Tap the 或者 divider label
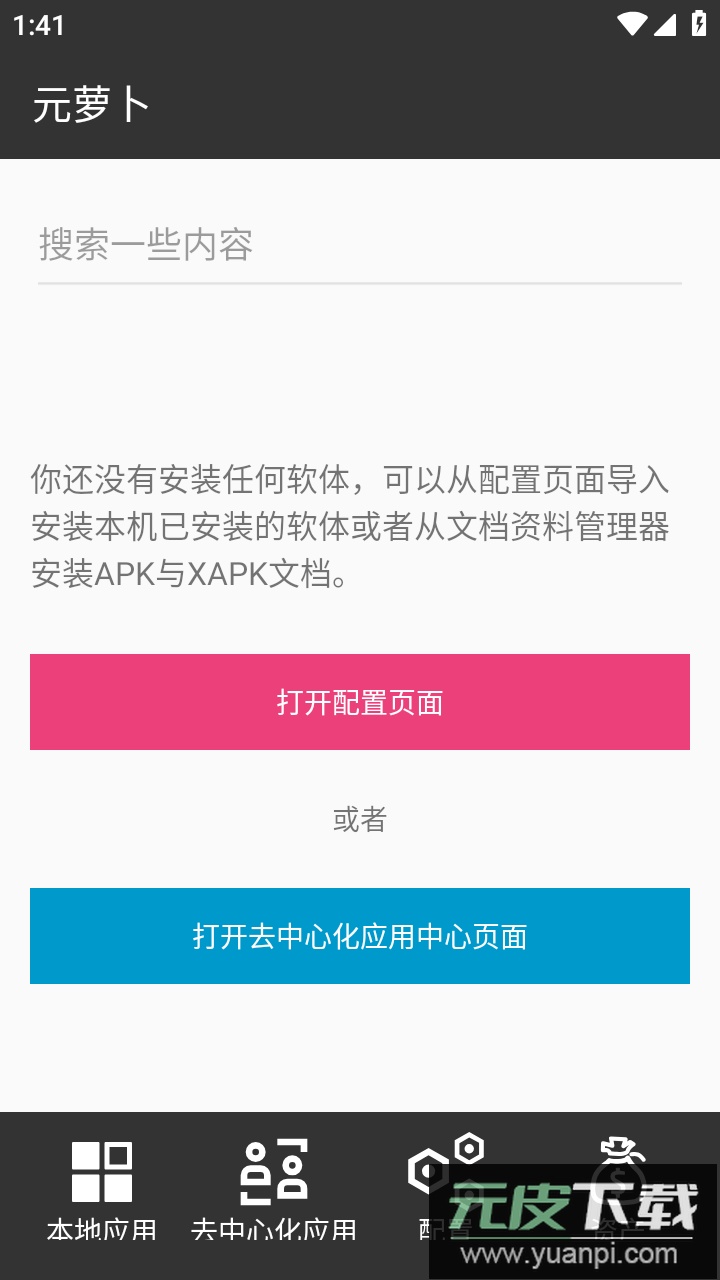Viewport: 720px width, 1280px height. (360, 820)
